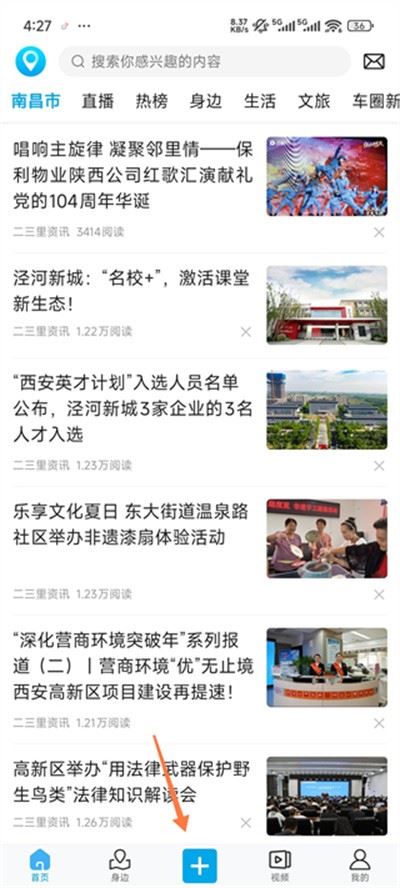The image size is (400, 888).
Task: Dismiss the 深化营商环境突破年 article
Action: (379, 723)
